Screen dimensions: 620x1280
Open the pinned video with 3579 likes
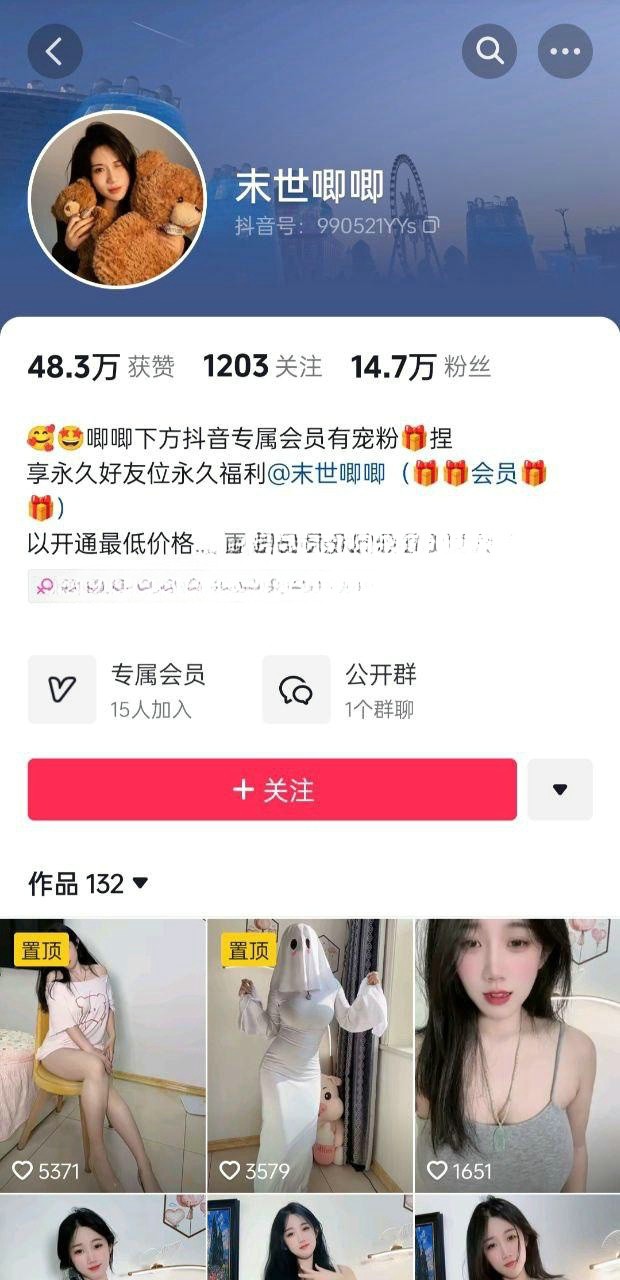[310, 1055]
